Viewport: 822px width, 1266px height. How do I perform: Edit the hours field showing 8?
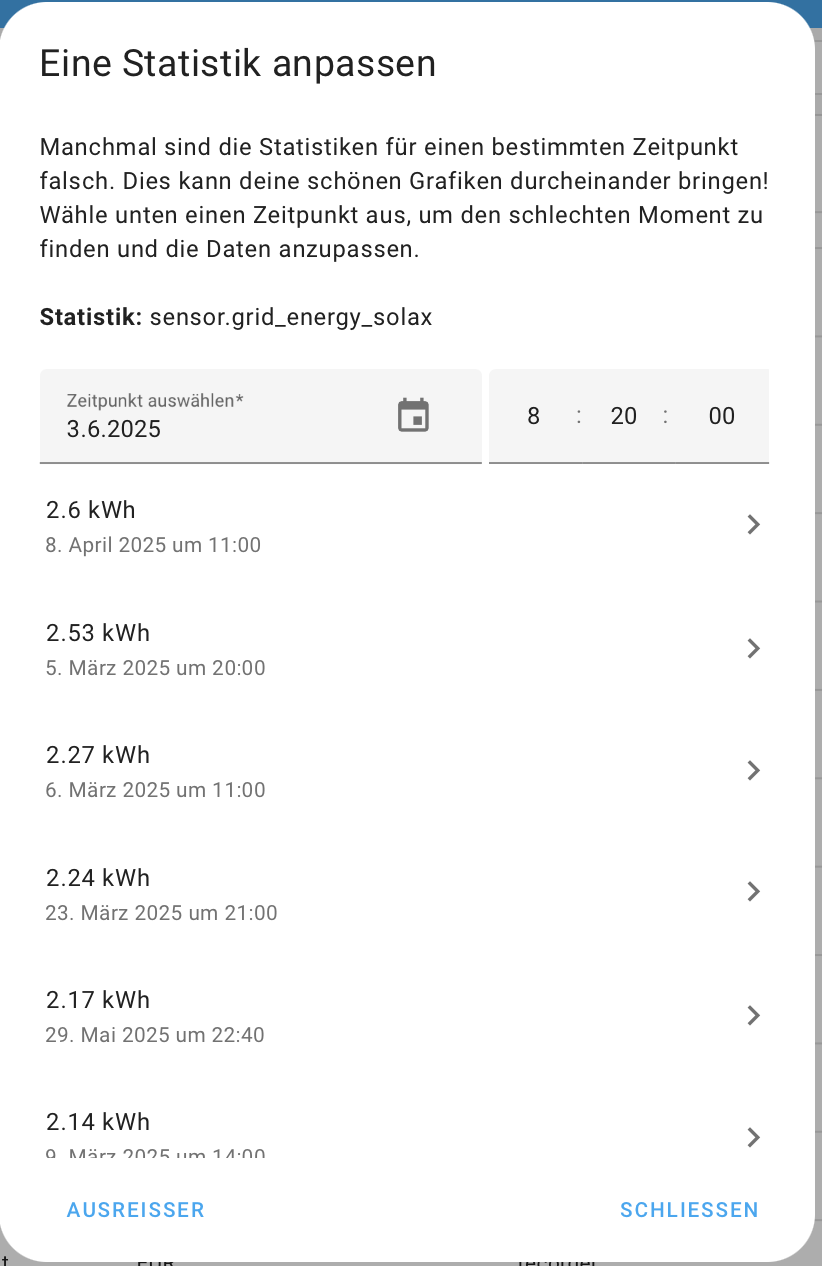pos(534,416)
